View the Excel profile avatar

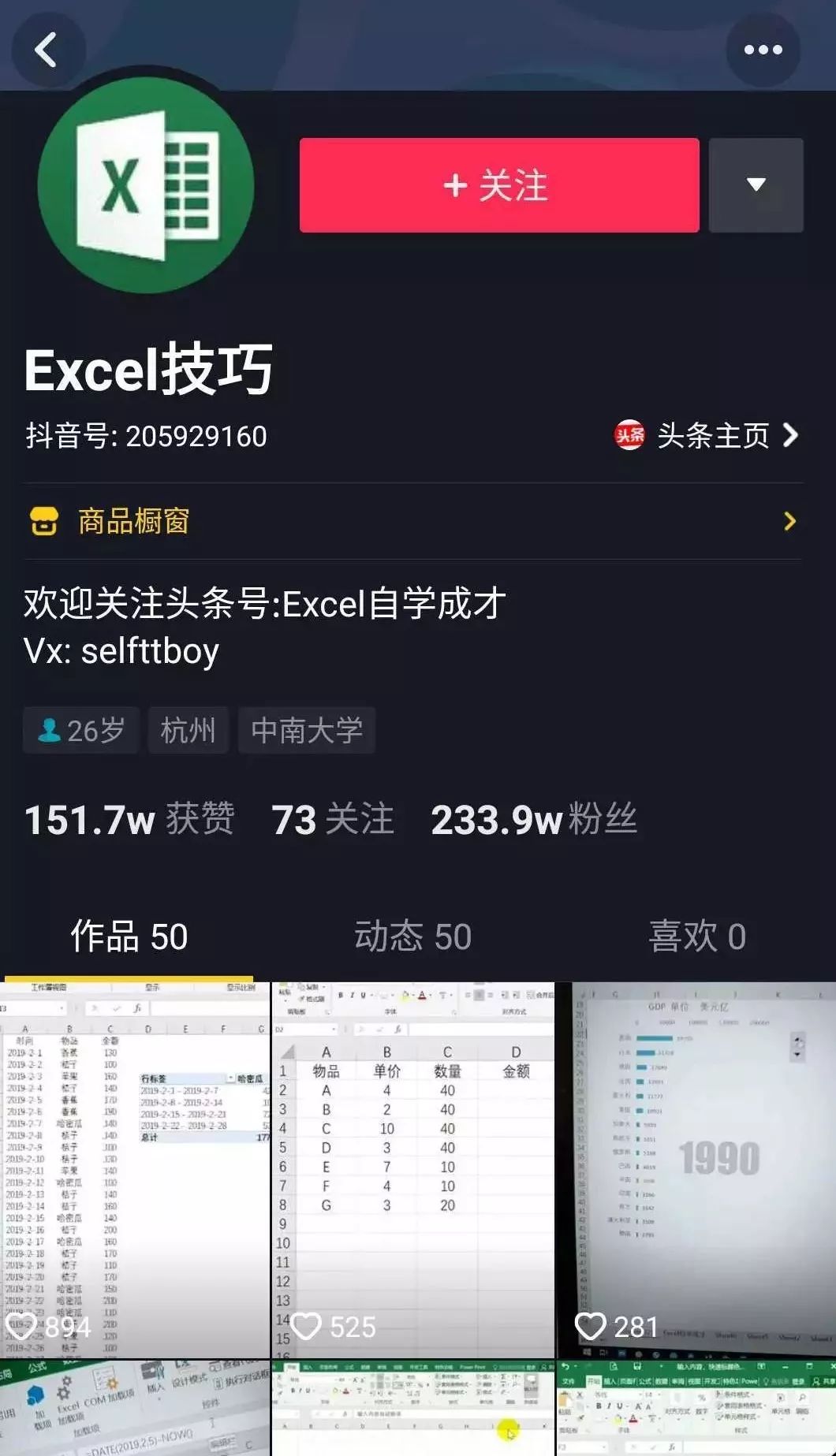coord(146,185)
